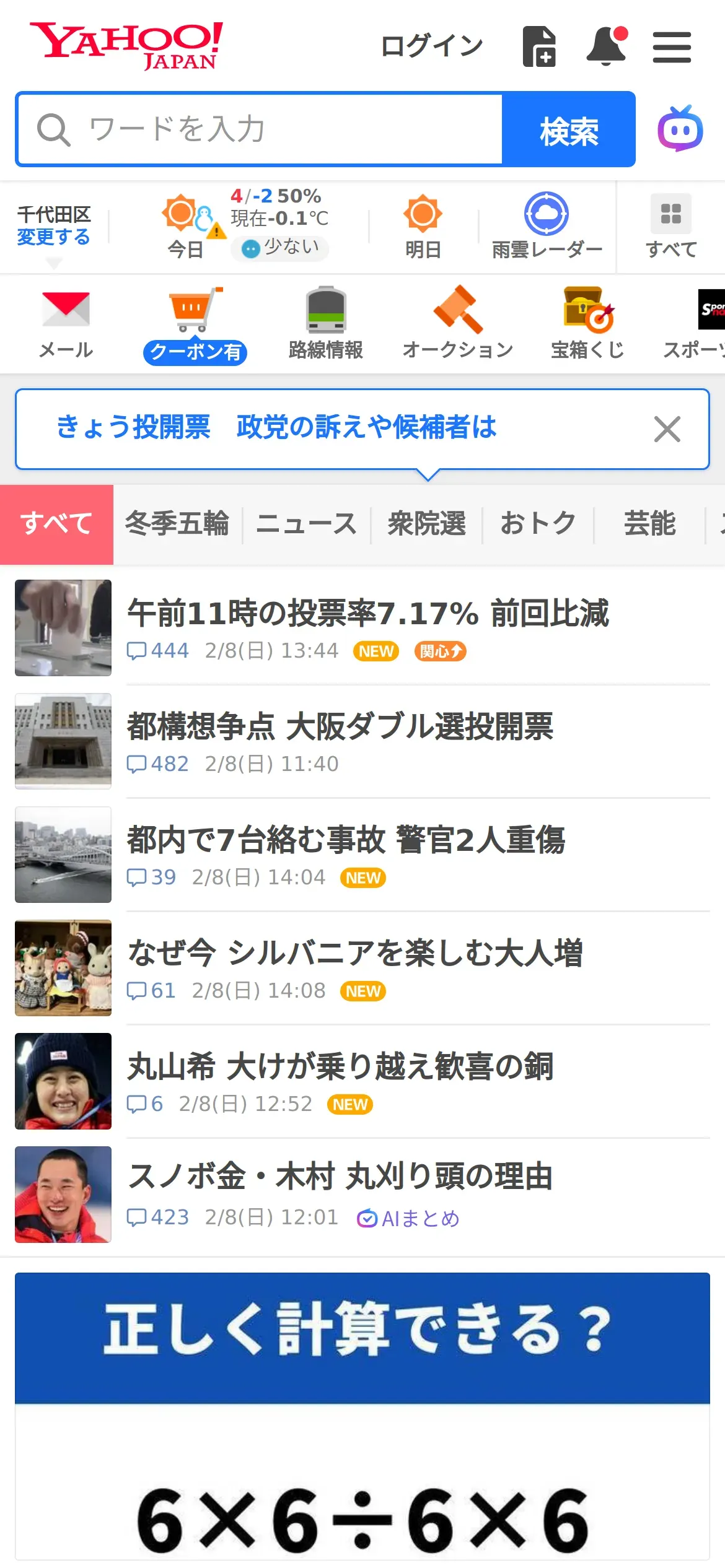Open the notifications bell
The height and width of the screenshot is (1568, 725).
(606, 46)
